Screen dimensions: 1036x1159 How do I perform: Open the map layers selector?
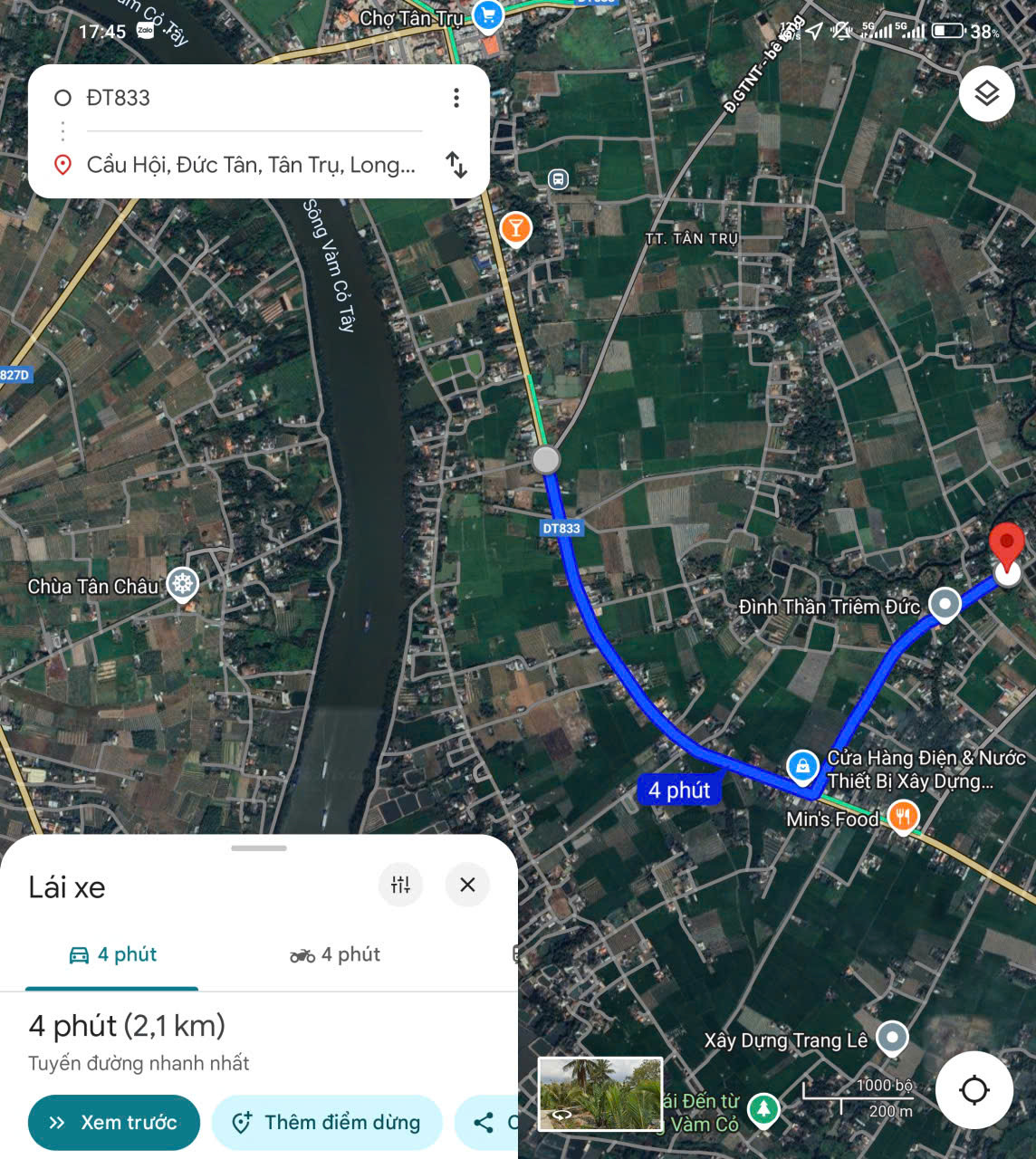[987, 92]
